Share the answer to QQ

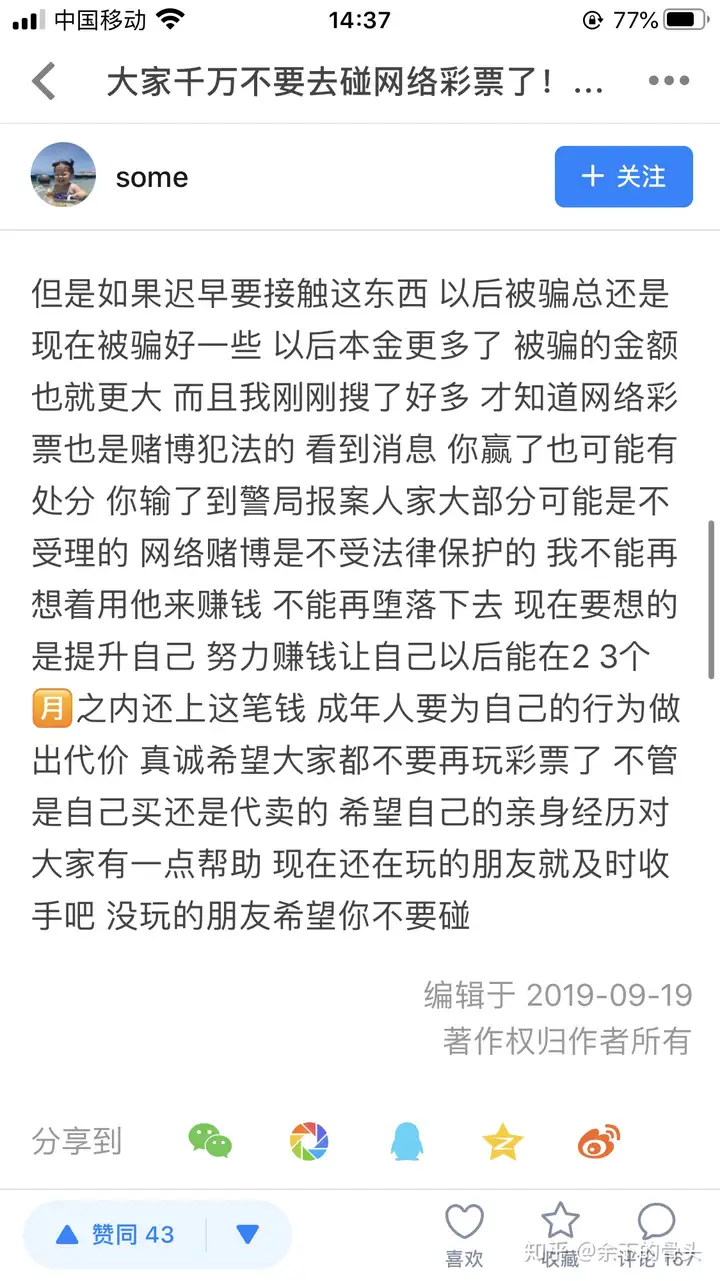pyautogui.click(x=406, y=1141)
